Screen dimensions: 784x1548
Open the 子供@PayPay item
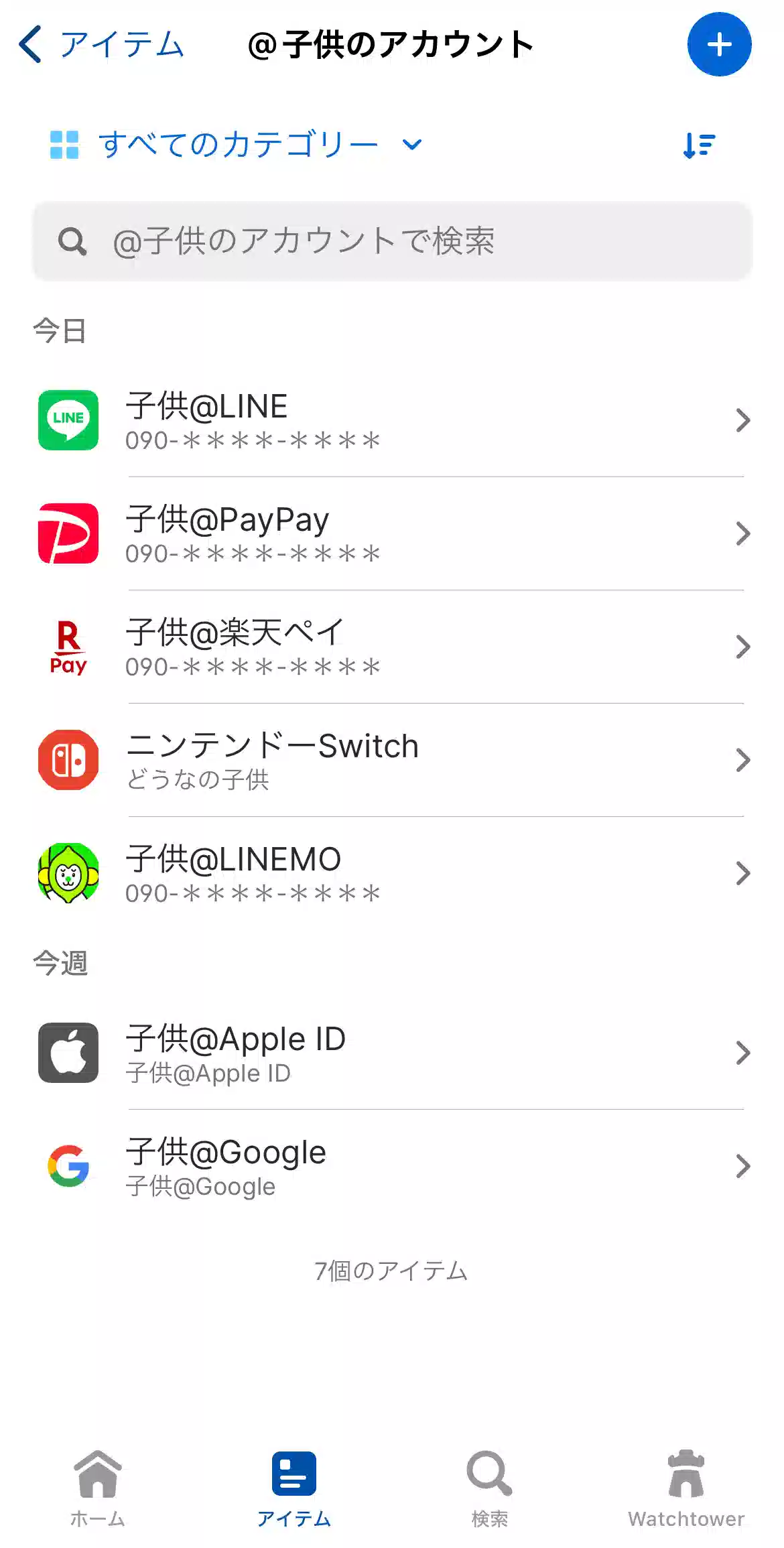pos(392,534)
